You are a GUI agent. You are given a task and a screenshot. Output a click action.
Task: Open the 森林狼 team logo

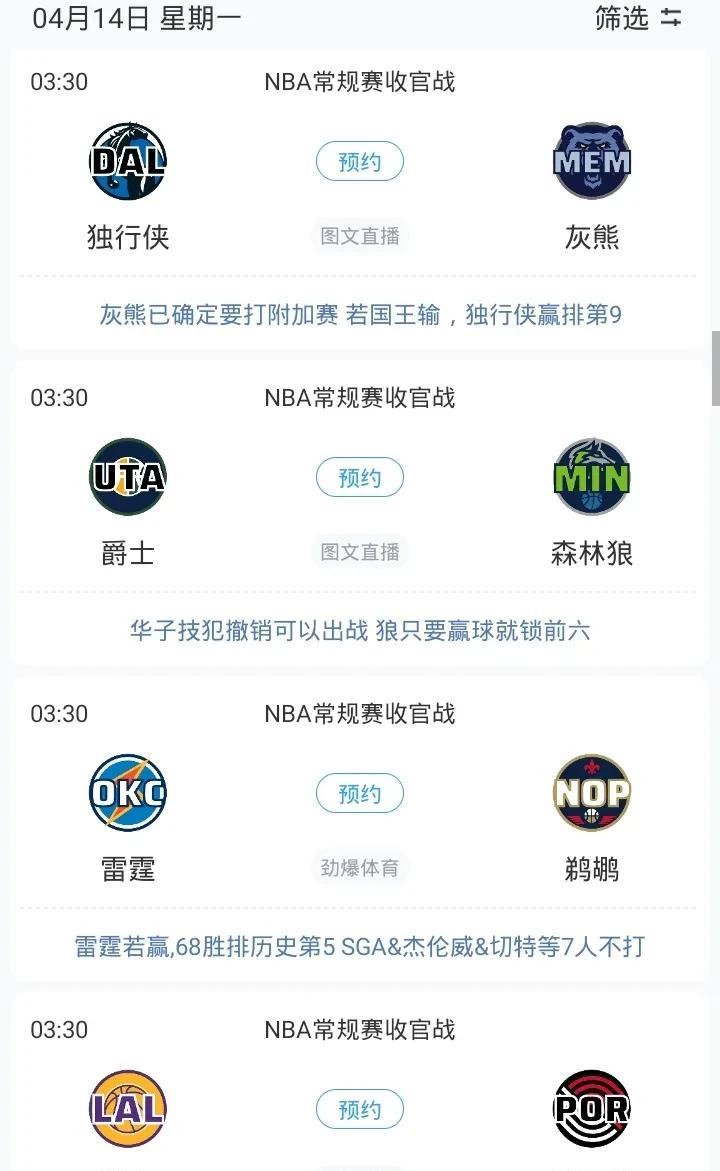[x=592, y=477]
